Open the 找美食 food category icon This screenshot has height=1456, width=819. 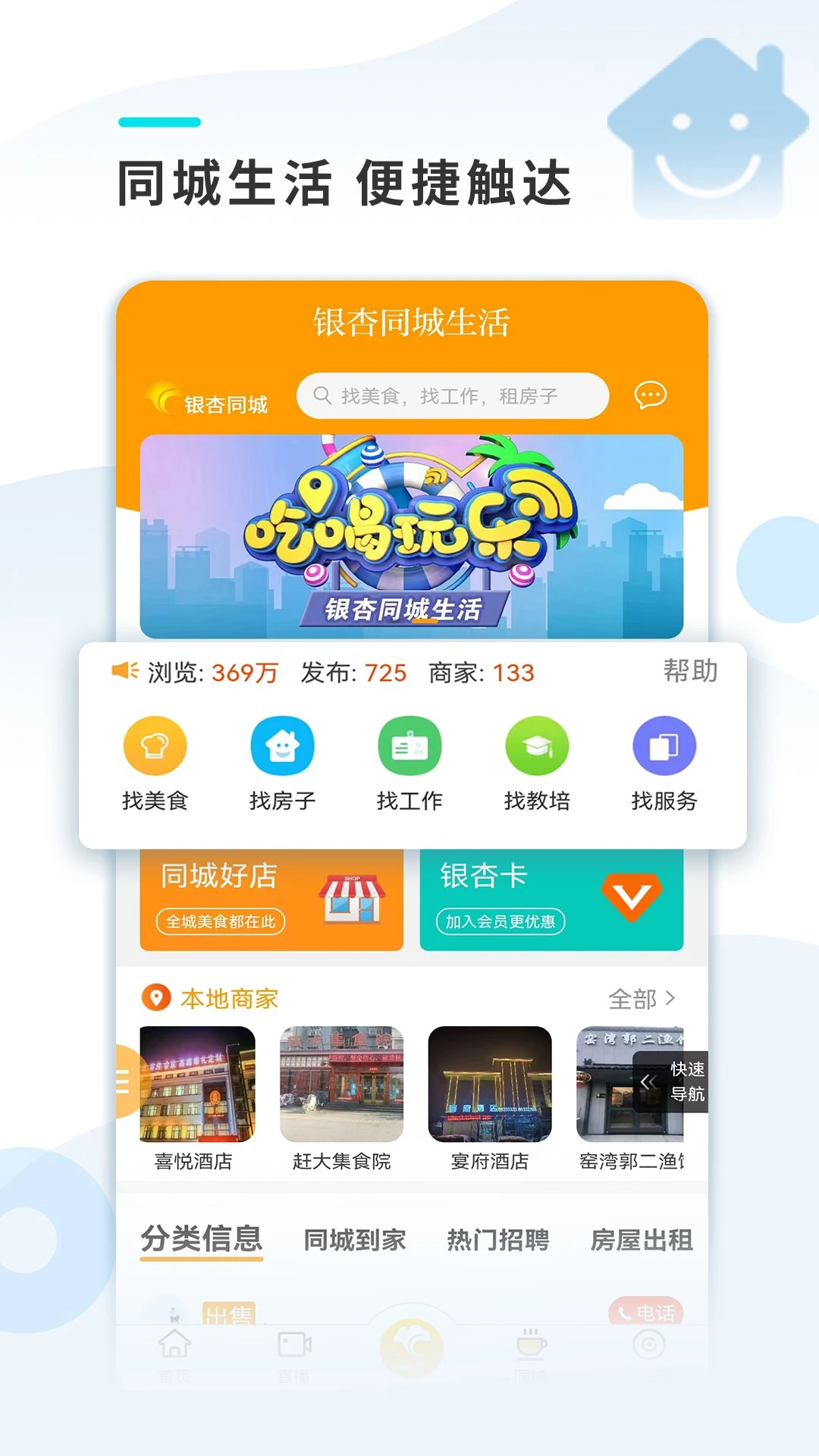155,745
